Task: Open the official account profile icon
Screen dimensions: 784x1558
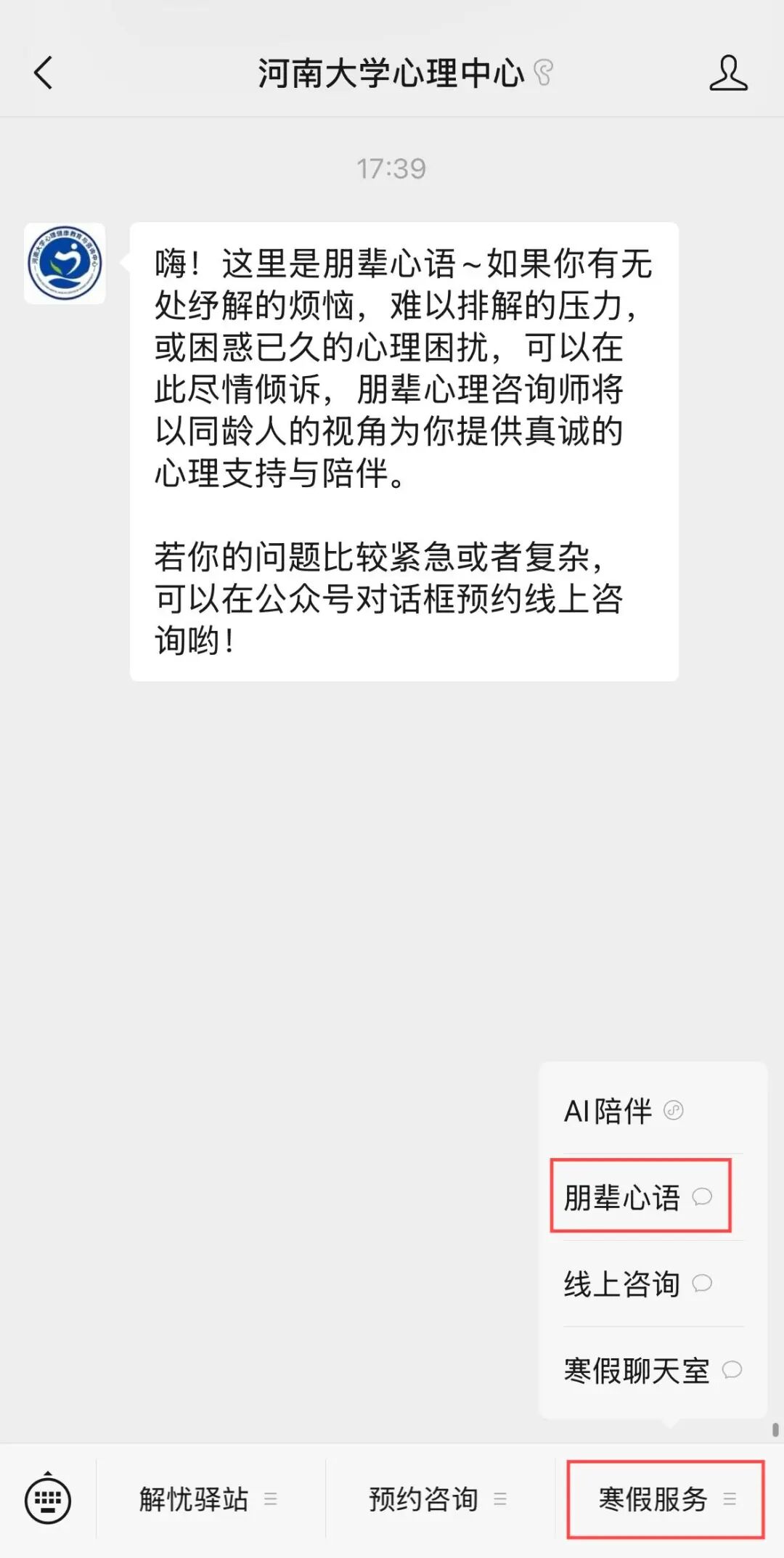Action: pos(728,73)
